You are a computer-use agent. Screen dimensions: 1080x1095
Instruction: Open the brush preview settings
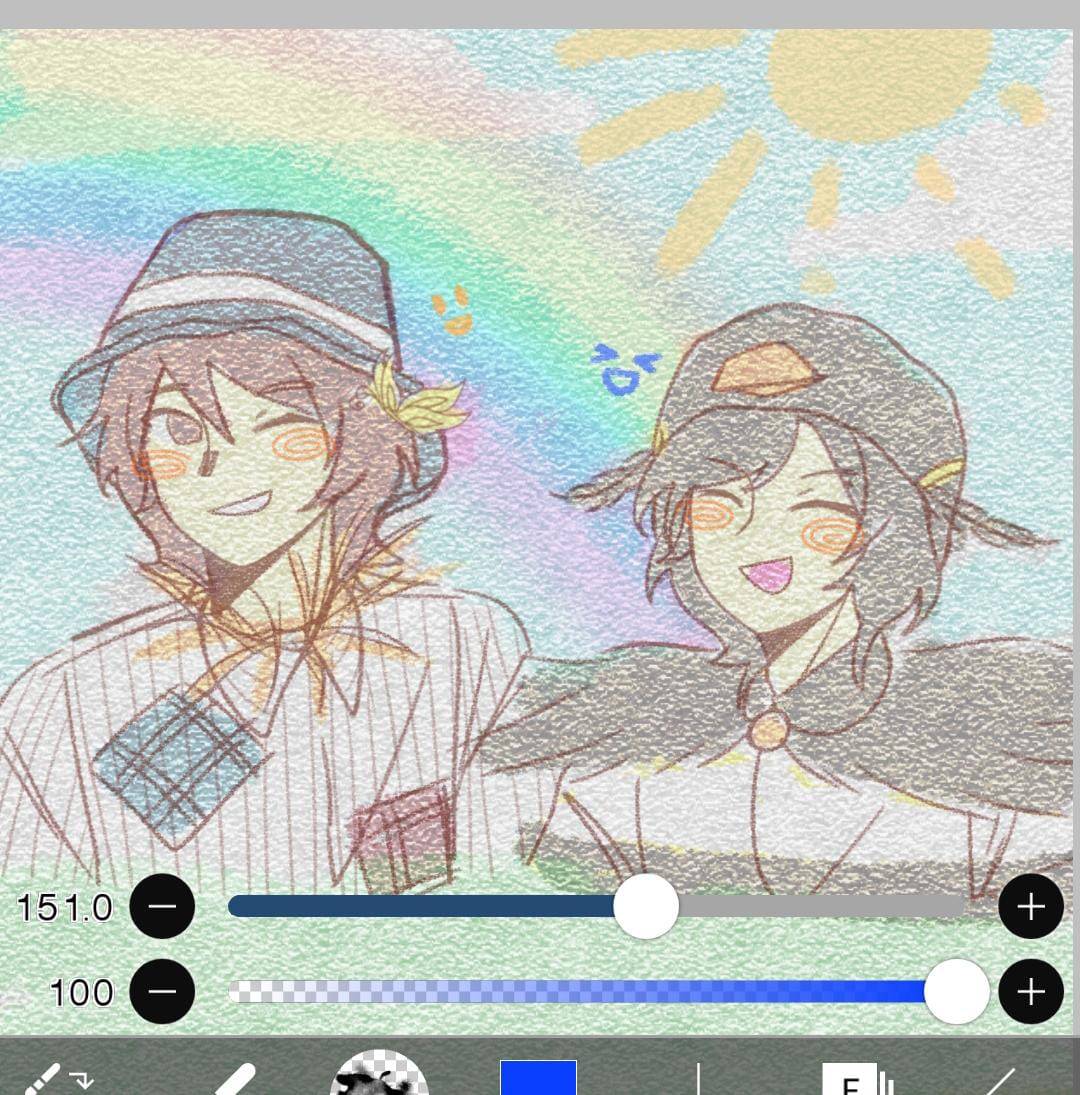coord(379,1073)
